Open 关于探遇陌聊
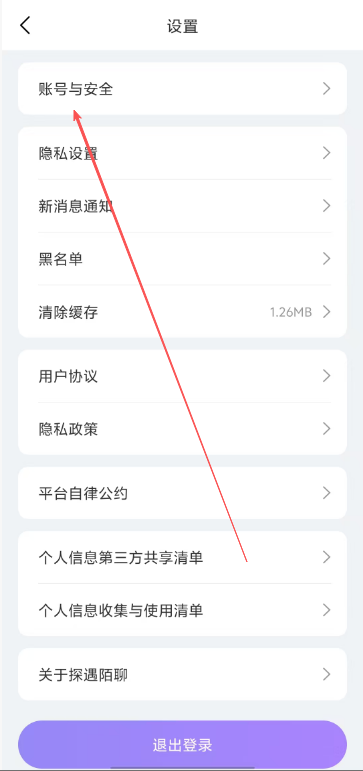Screen dimensions: 363x771 click(x=182, y=675)
